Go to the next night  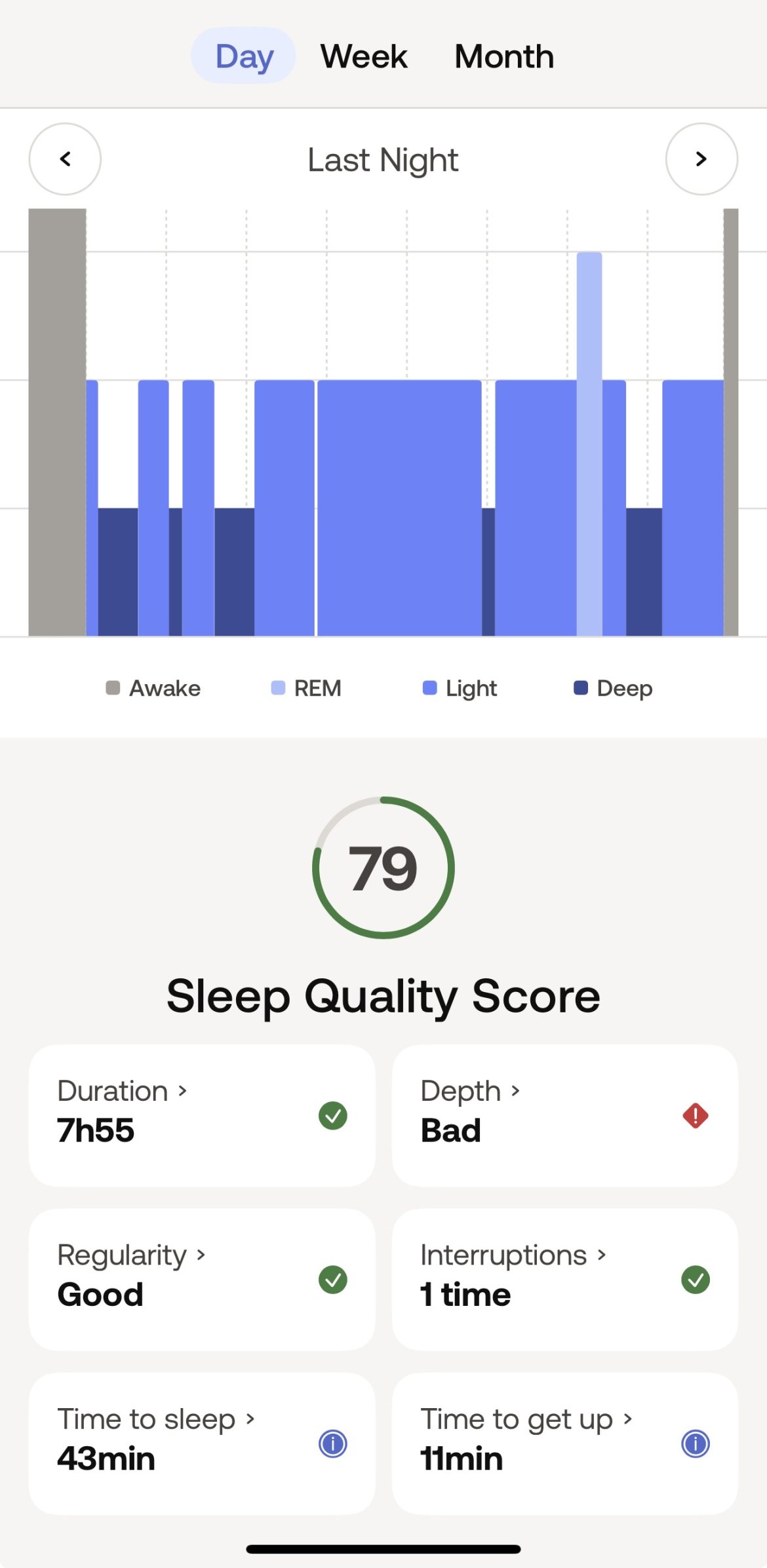click(x=701, y=159)
